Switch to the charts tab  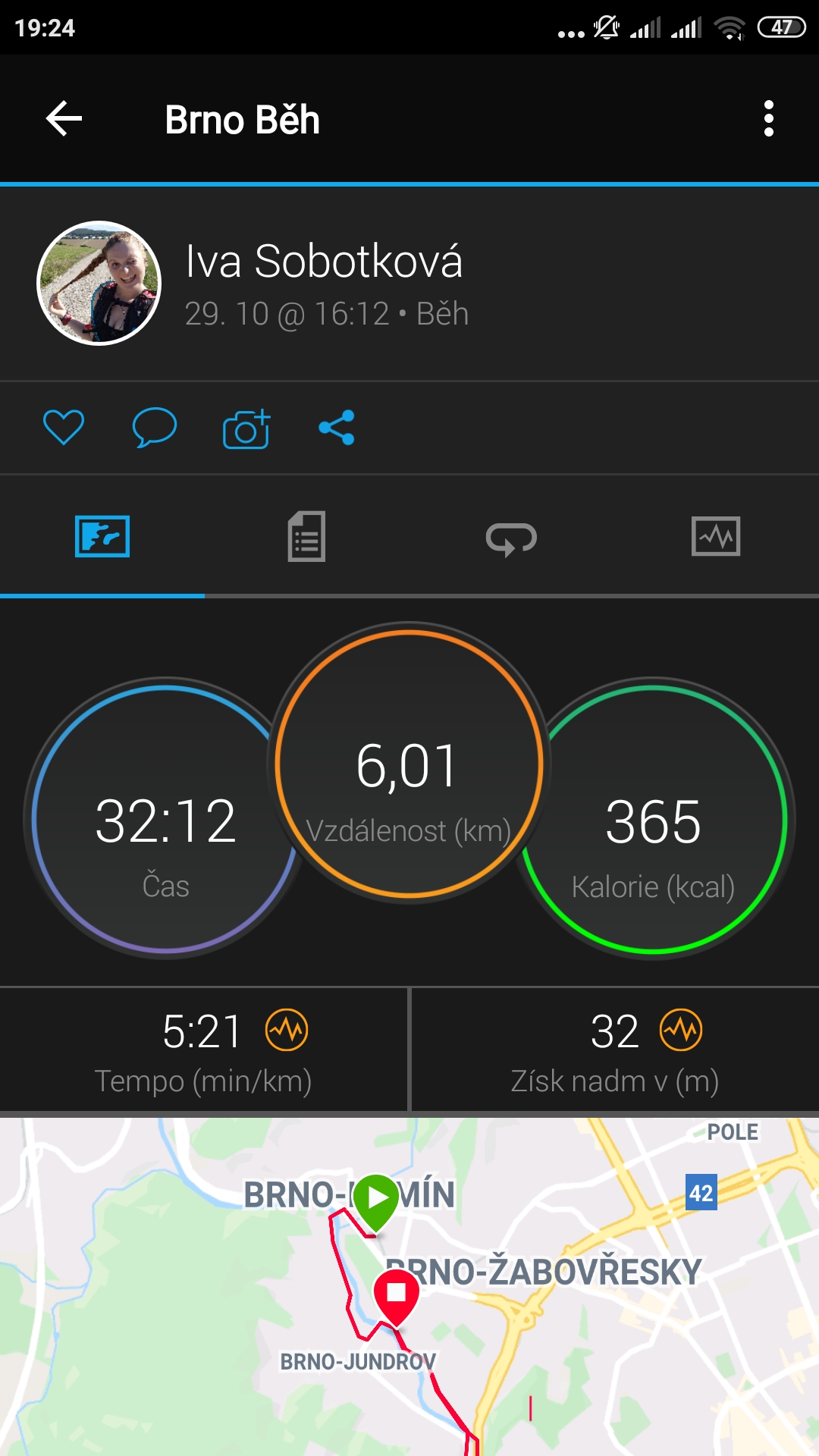pos(716,537)
